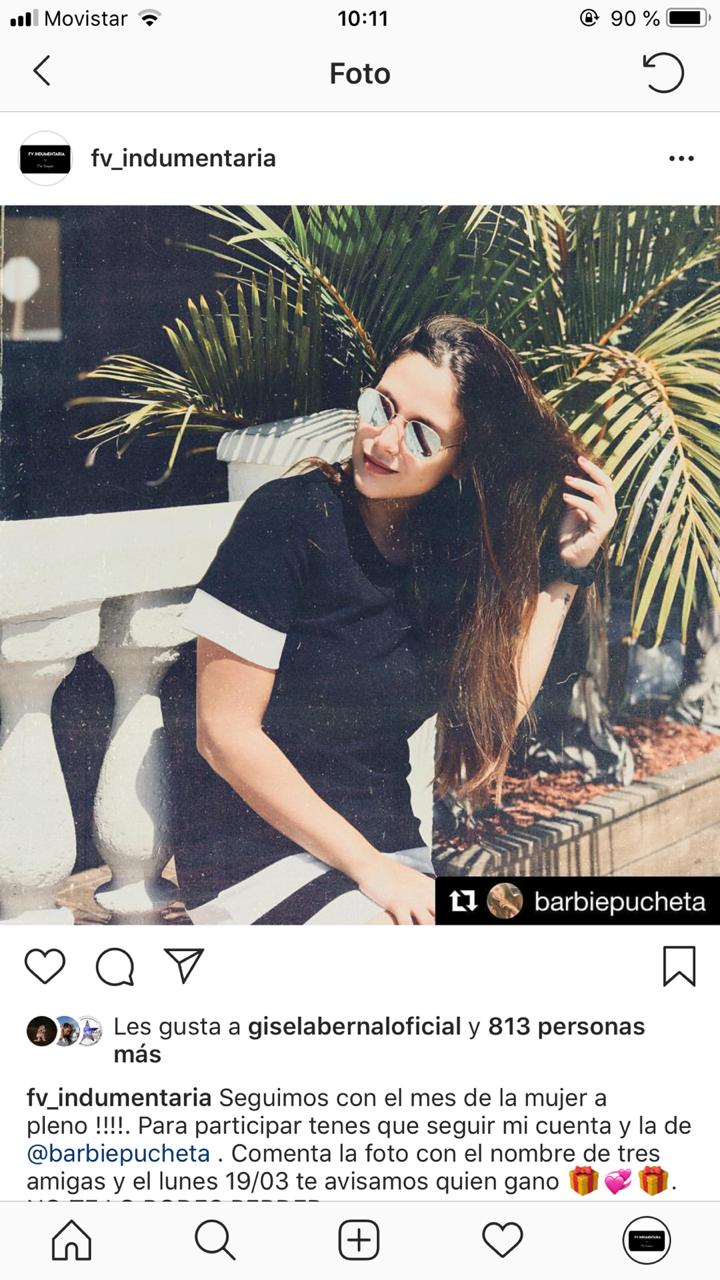Open comments with the speech bubble icon
This screenshot has height=1280, width=720.
coord(115,966)
